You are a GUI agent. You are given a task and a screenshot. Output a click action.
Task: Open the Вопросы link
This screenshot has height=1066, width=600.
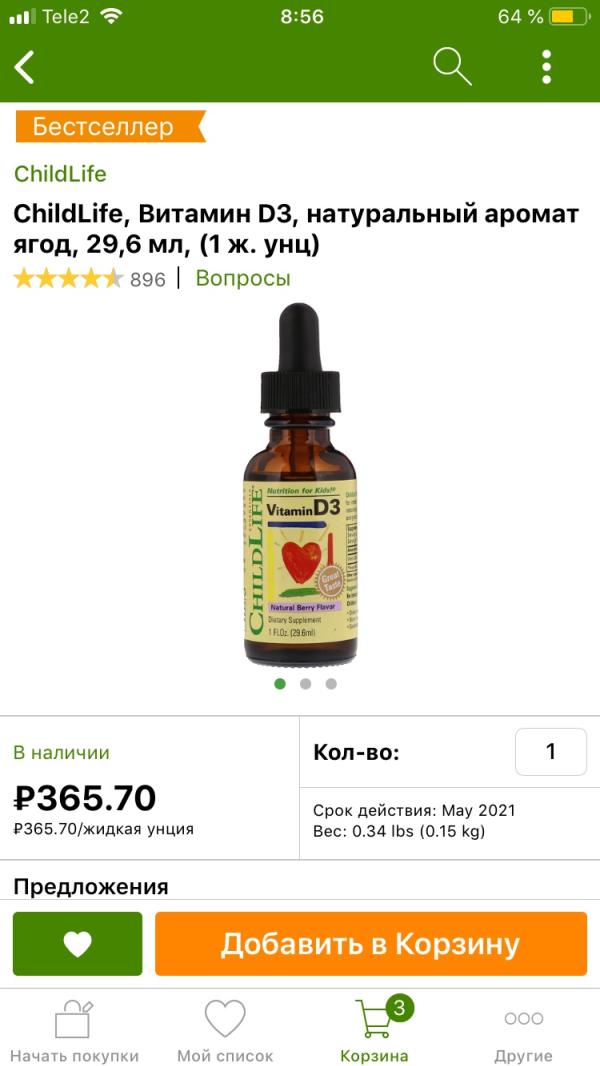point(243,278)
